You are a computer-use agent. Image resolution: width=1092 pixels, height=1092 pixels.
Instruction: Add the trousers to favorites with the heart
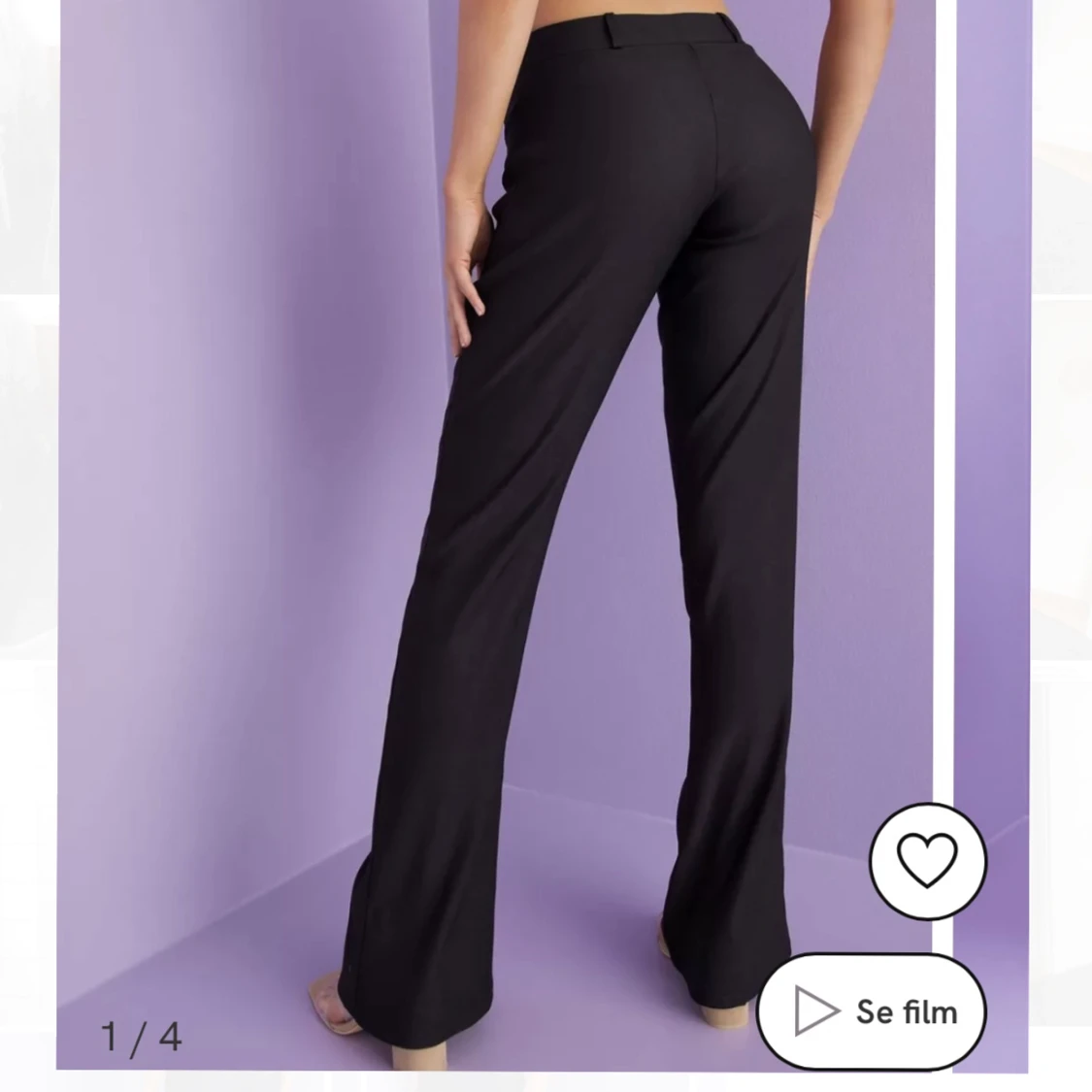(927, 860)
